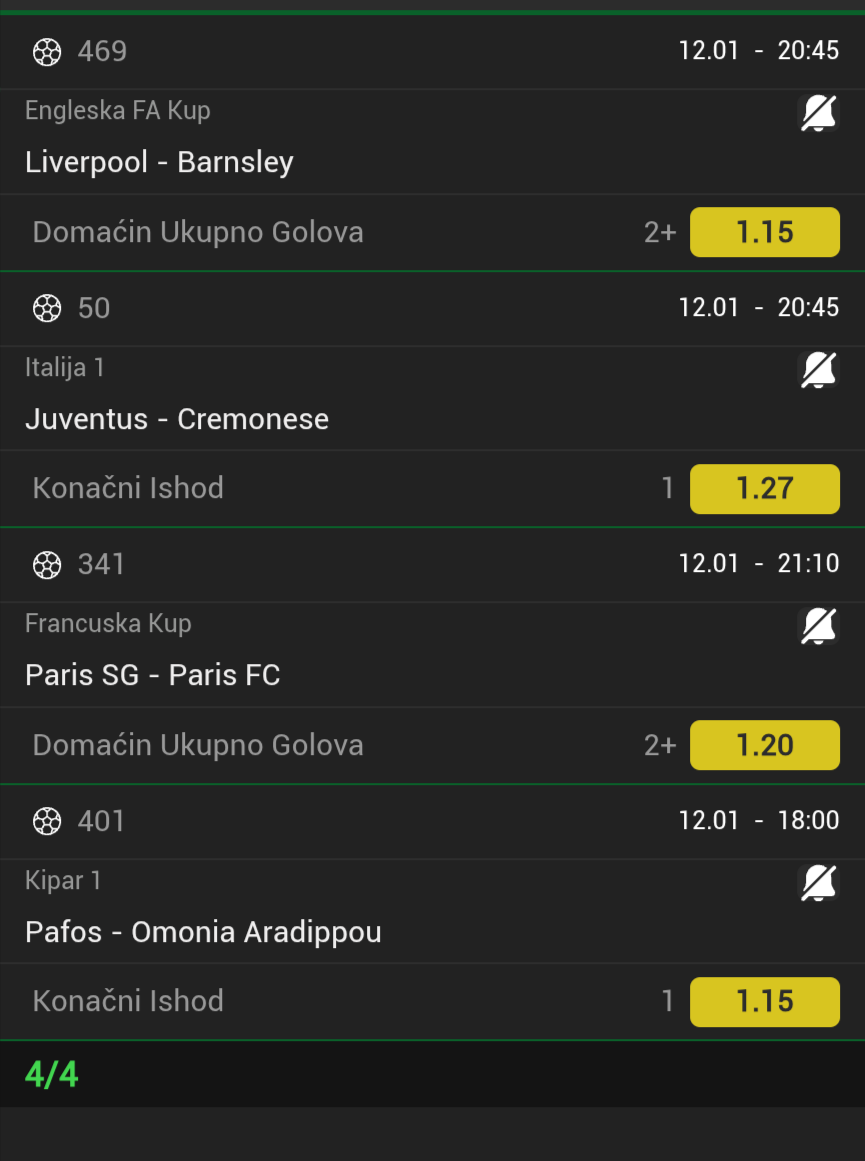The image size is (865, 1161).
Task: Open the Juventus - Cremonese match details
Action: [x=177, y=419]
